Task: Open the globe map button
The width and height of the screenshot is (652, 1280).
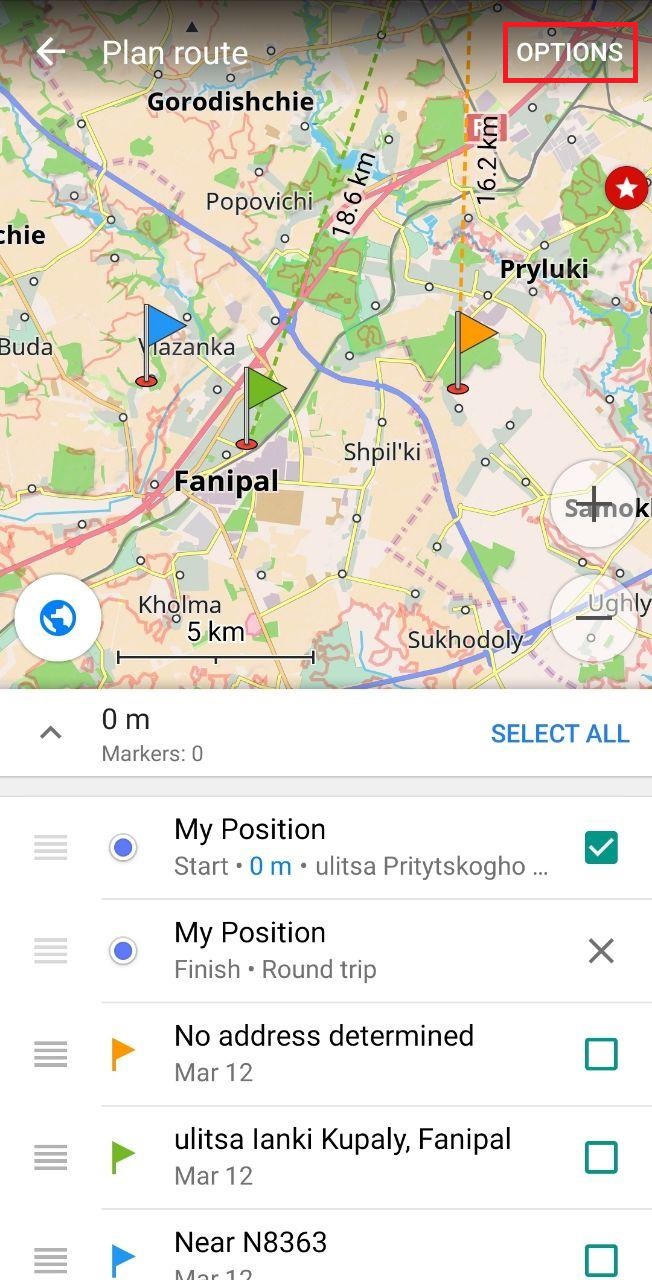Action: coord(58,619)
